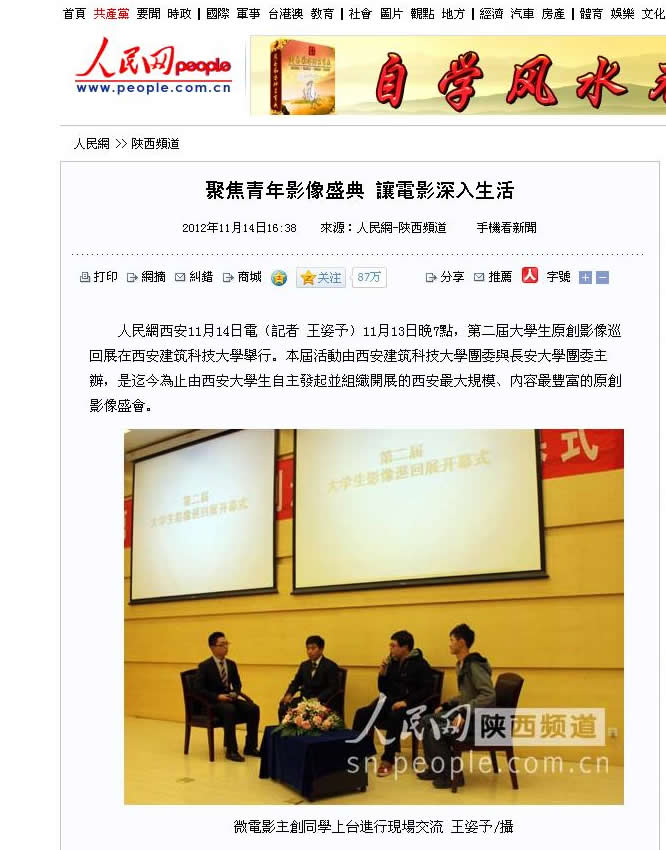Viewport: 666px width, 850px height.
Task: Open the 首頁 home link
Action: coord(73,13)
